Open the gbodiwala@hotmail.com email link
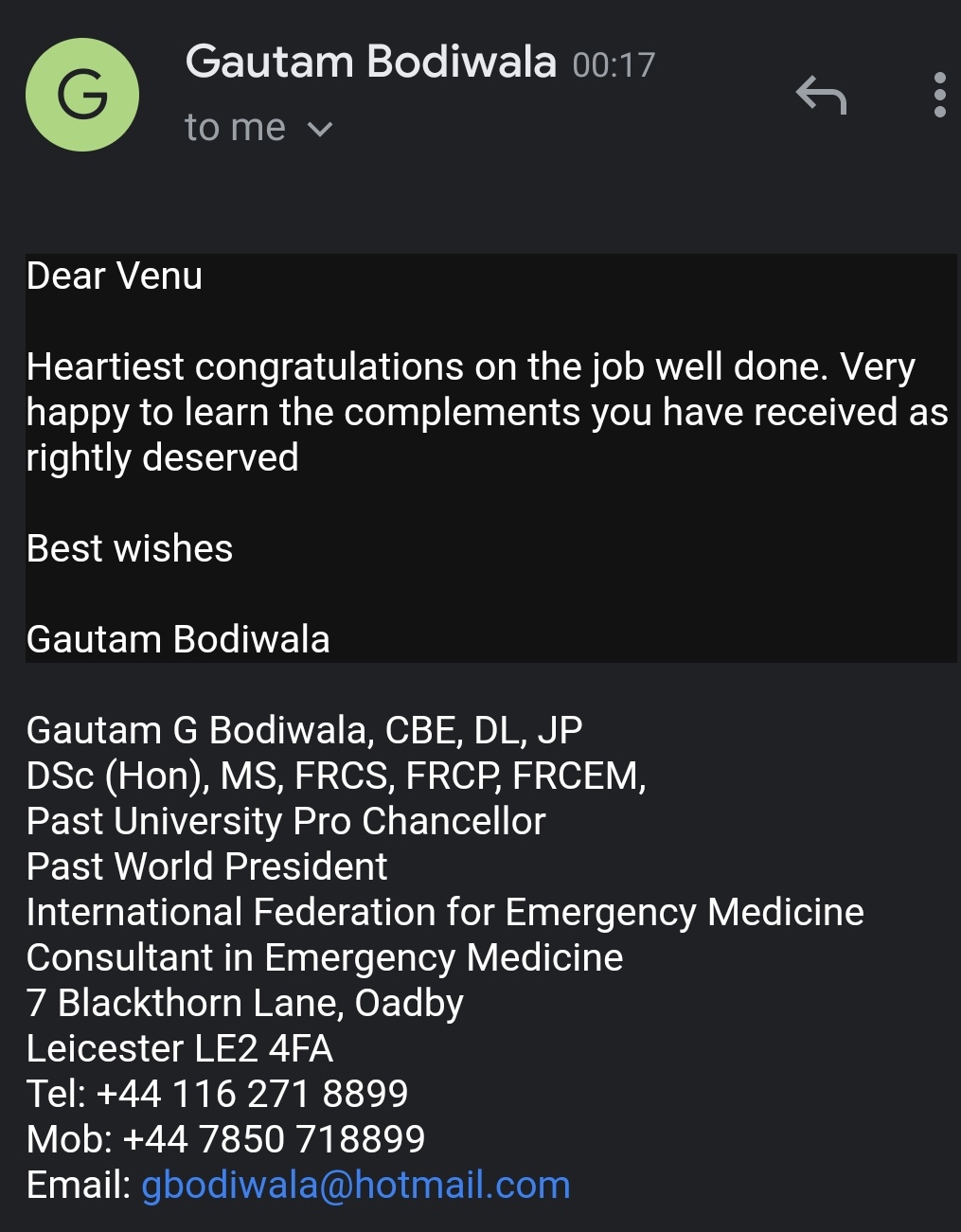The image size is (961, 1232). point(356,1185)
